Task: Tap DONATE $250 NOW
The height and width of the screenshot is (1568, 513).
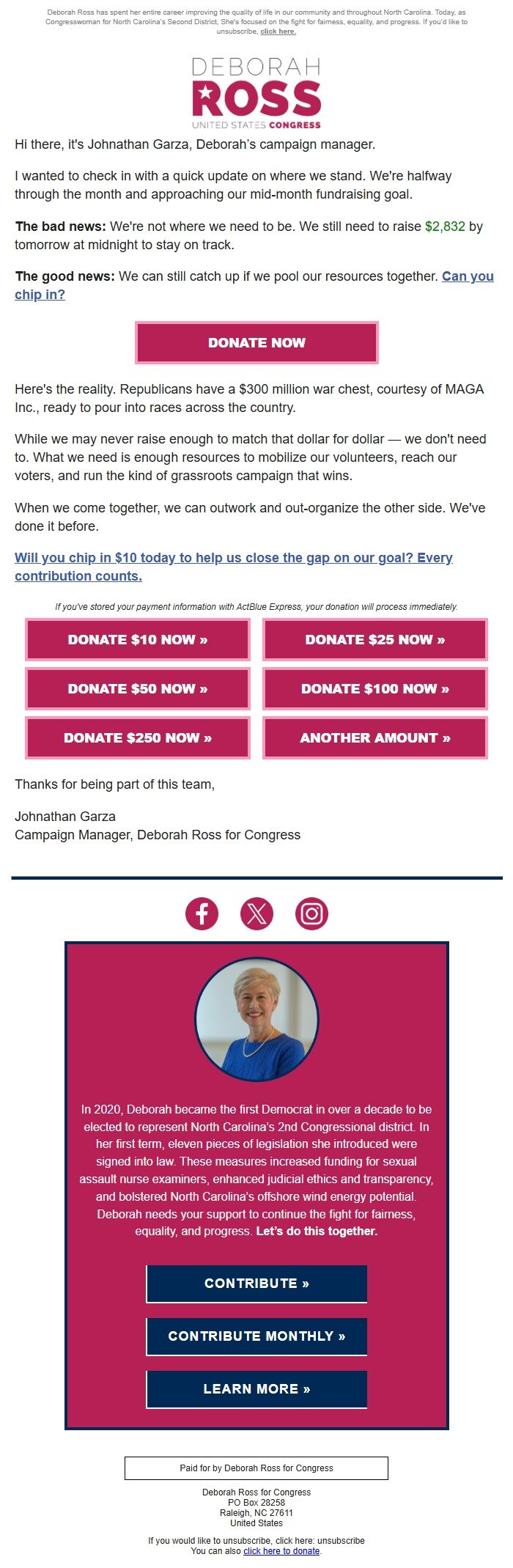Action: [x=138, y=738]
